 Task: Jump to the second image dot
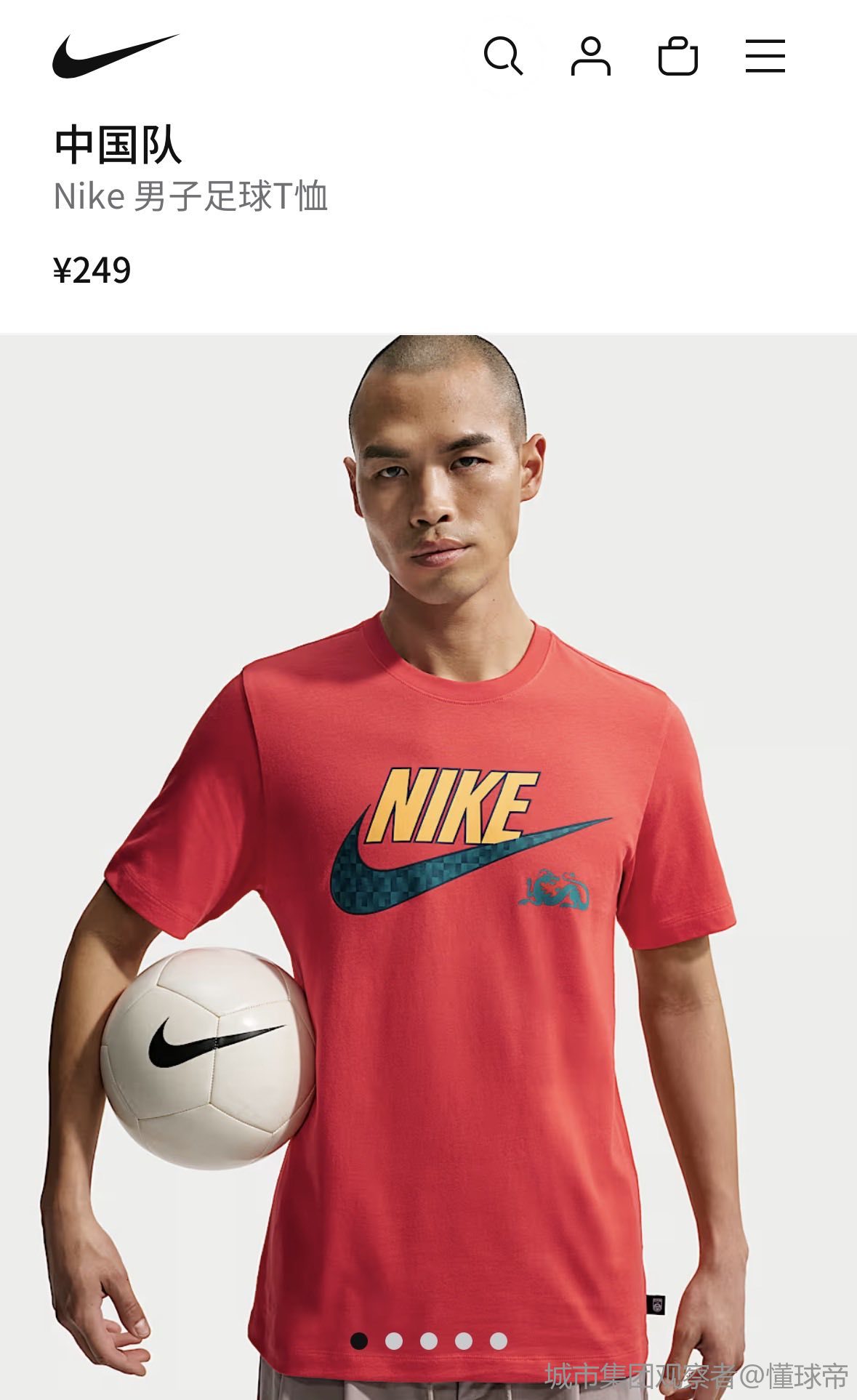coord(394,1341)
